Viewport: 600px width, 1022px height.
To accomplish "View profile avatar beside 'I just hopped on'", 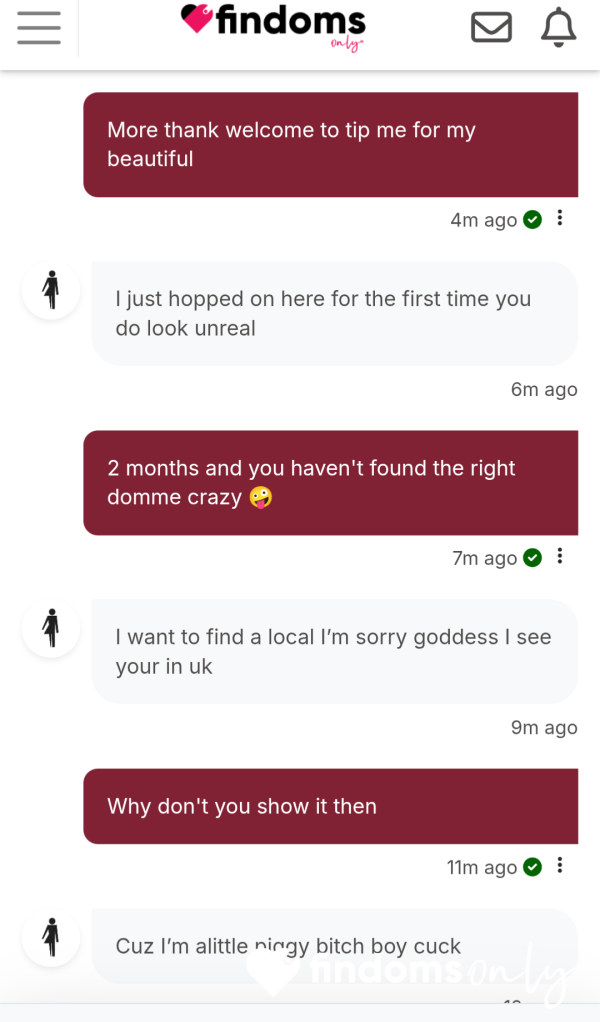I will pos(51,290).
